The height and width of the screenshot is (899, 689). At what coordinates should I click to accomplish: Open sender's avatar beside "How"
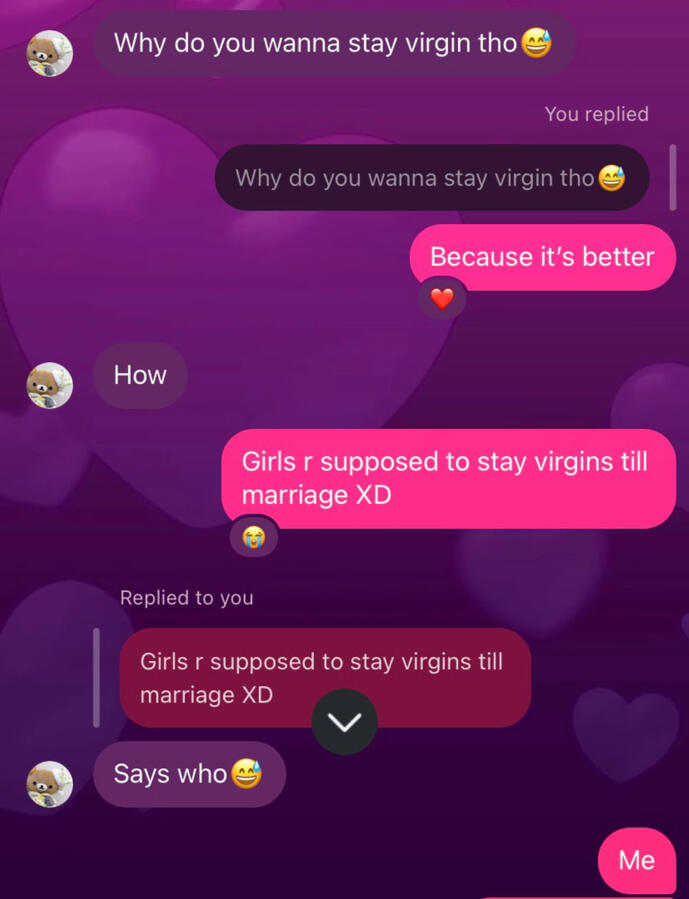tap(49, 385)
